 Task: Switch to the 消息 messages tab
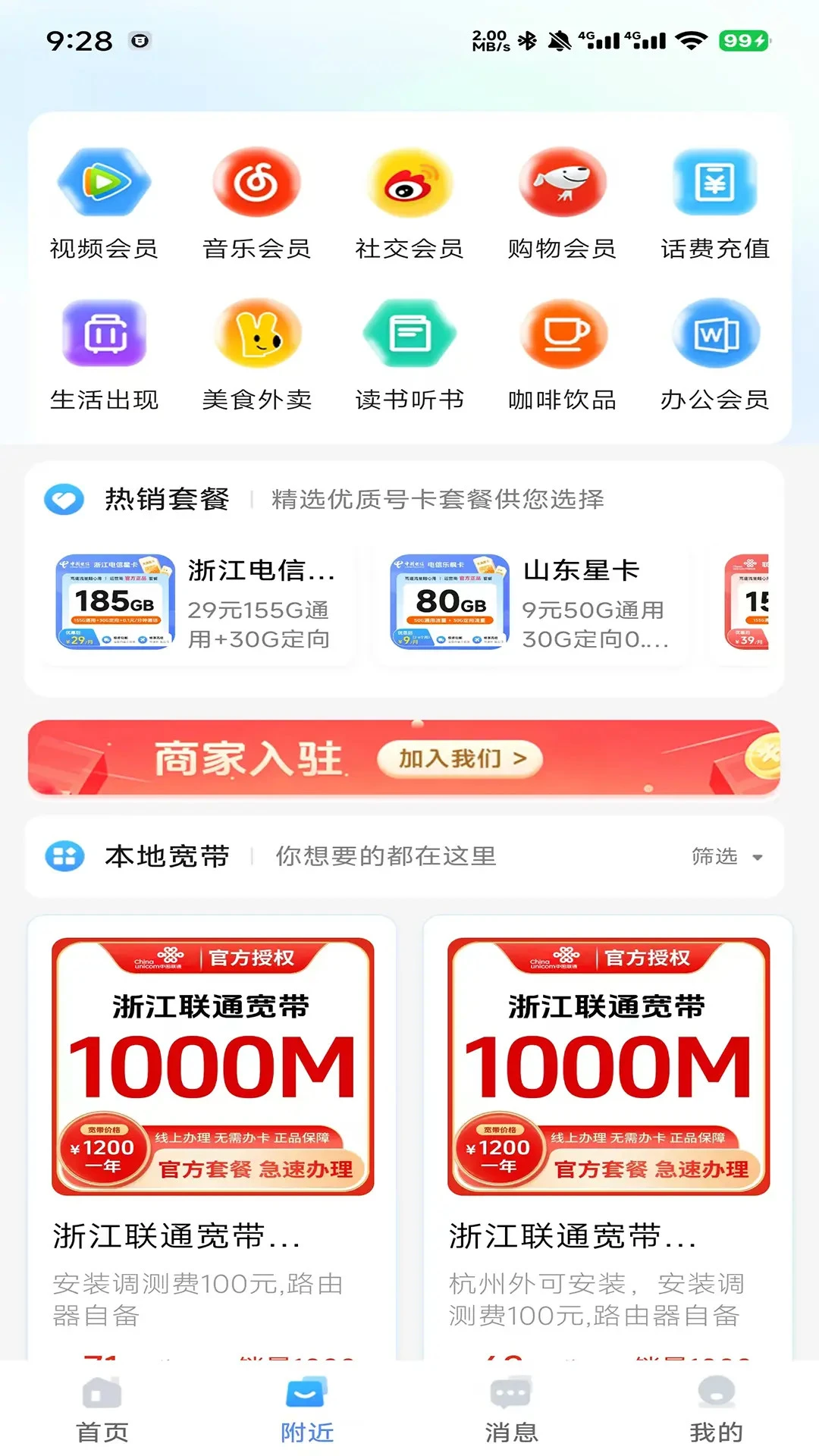510,1410
